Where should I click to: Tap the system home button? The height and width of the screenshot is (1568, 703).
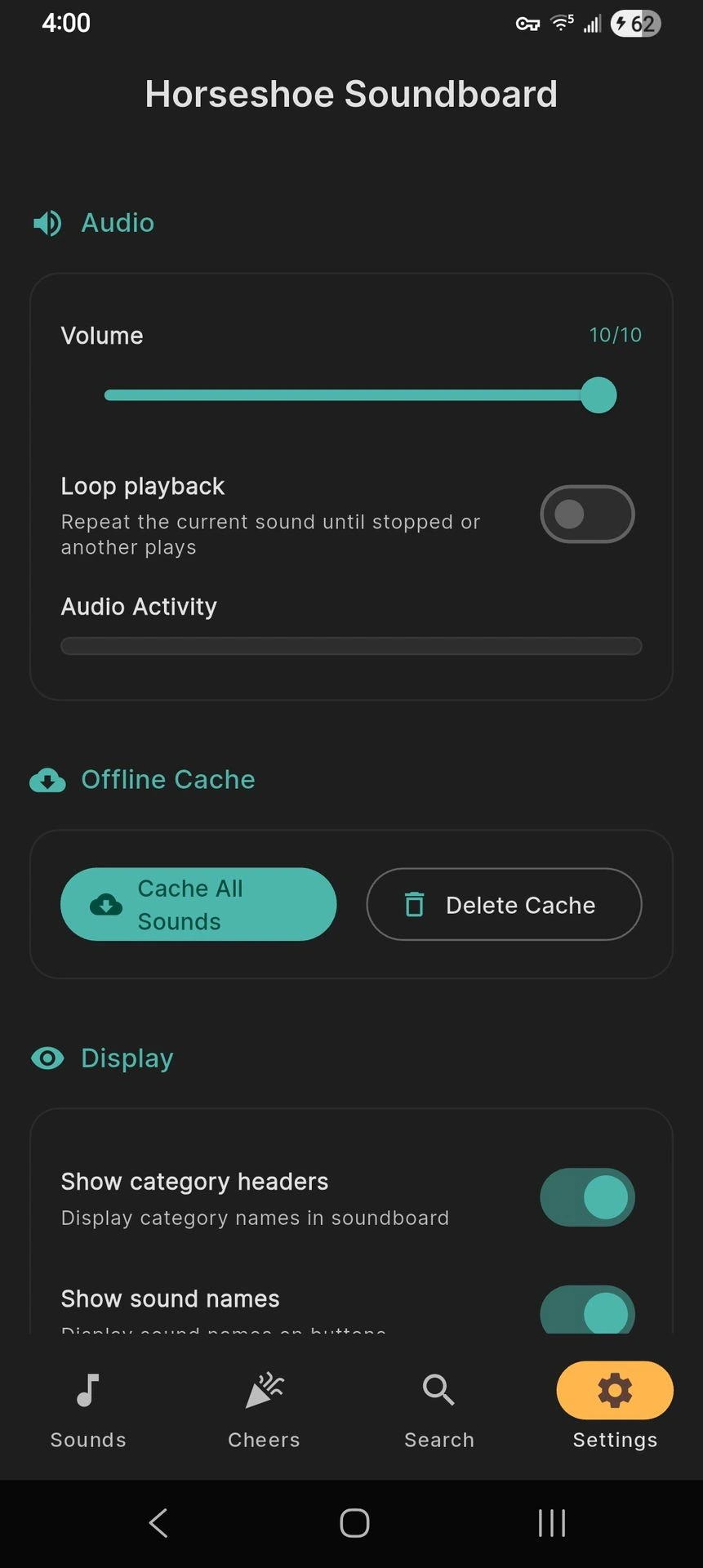tap(354, 1523)
